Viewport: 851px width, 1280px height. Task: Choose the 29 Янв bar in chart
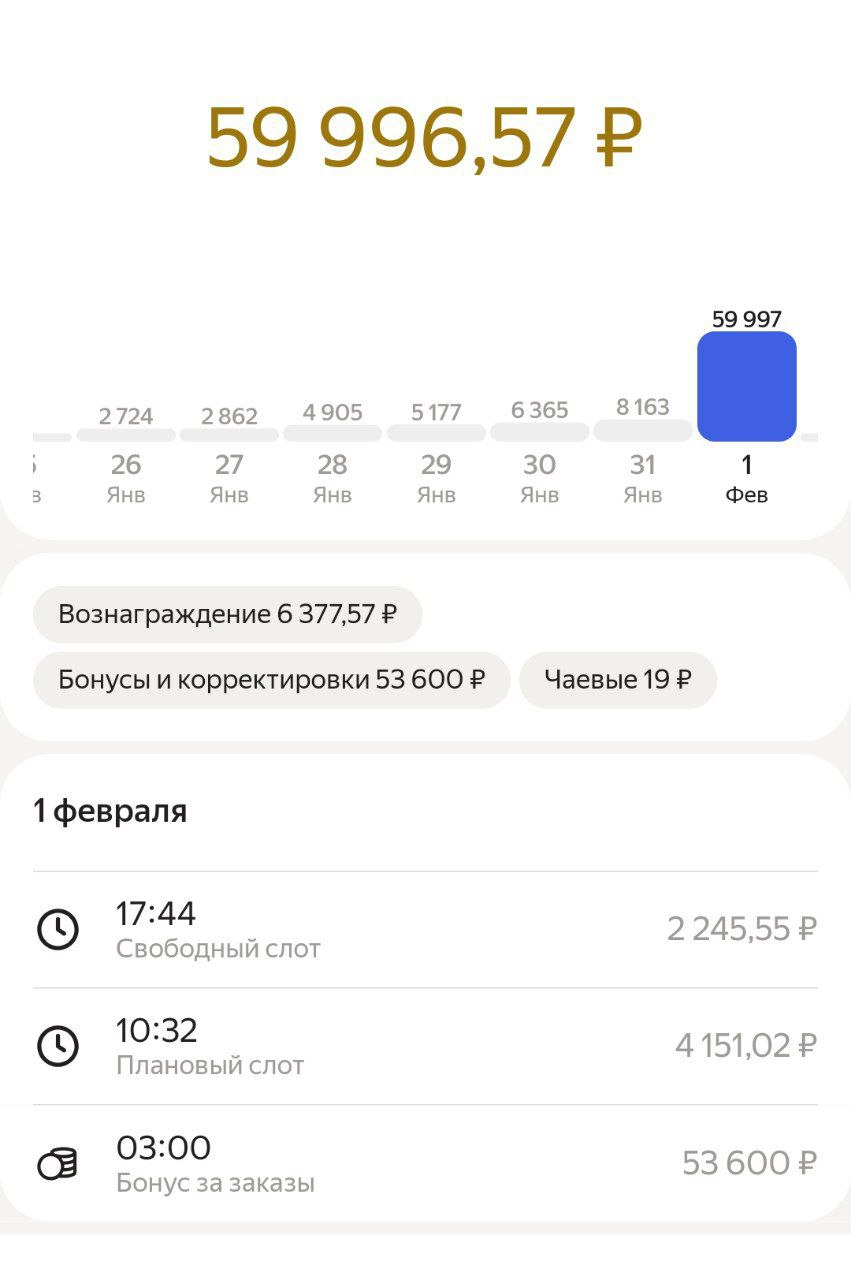coord(436,434)
